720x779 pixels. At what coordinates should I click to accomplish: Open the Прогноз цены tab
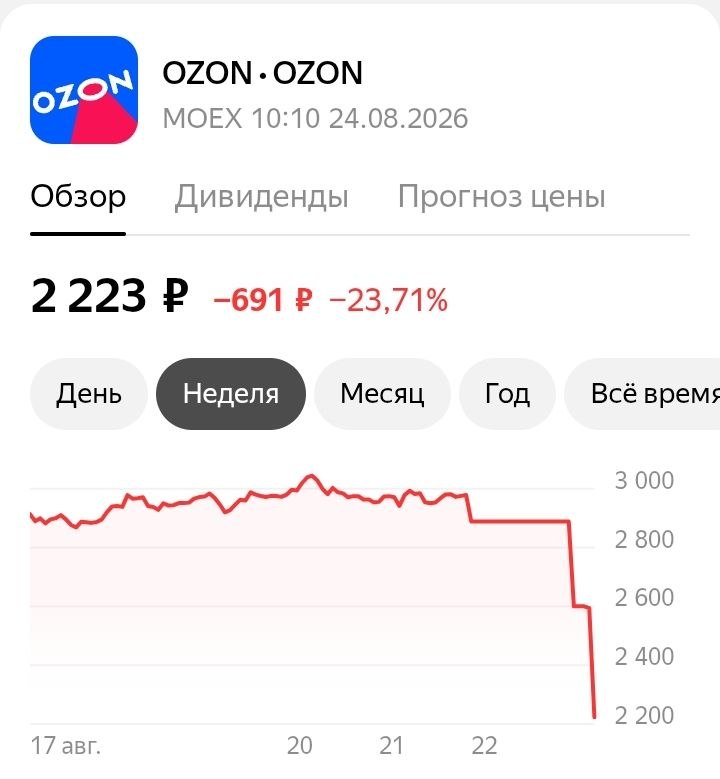501,197
